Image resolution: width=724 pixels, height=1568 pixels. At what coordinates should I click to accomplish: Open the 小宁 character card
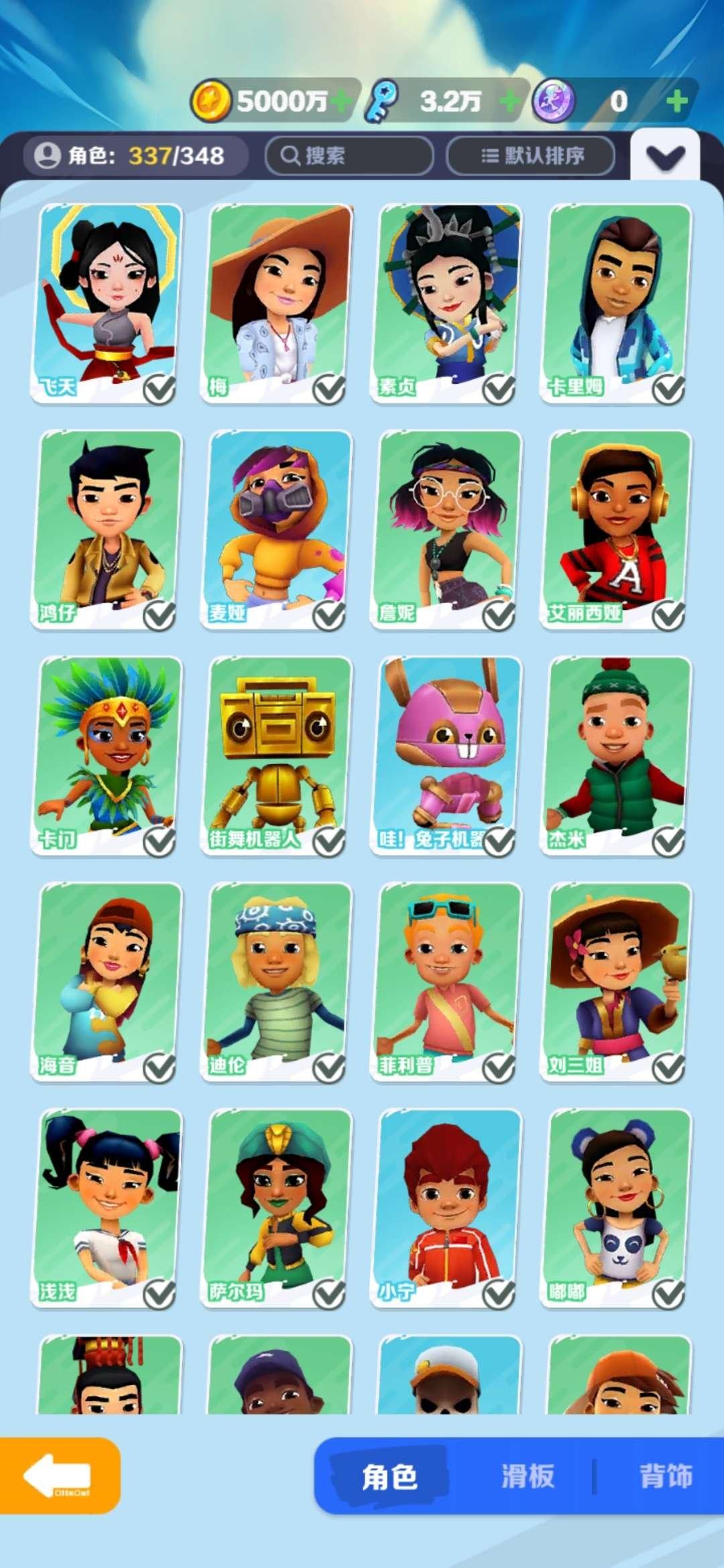[446, 1206]
